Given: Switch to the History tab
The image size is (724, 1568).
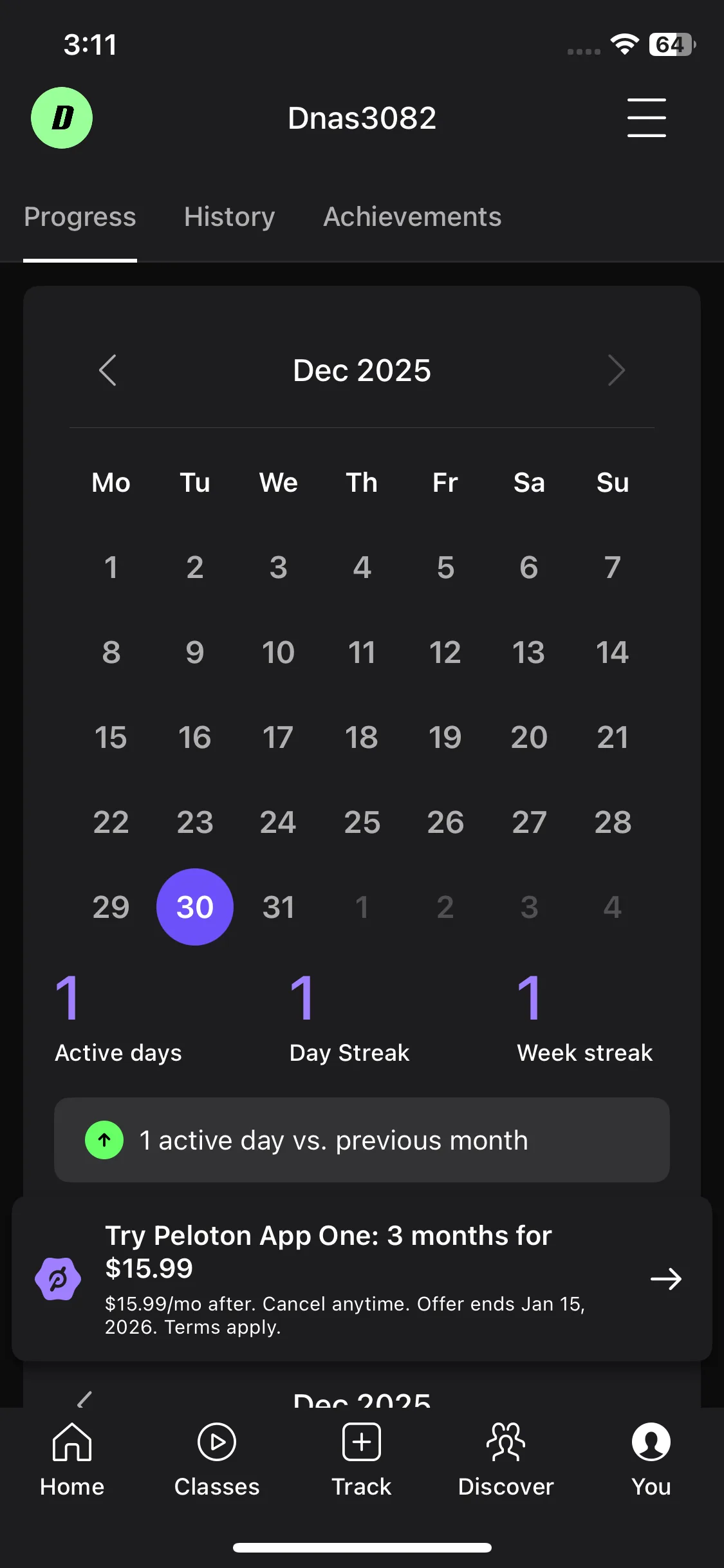Looking at the screenshot, I should pos(230,217).
